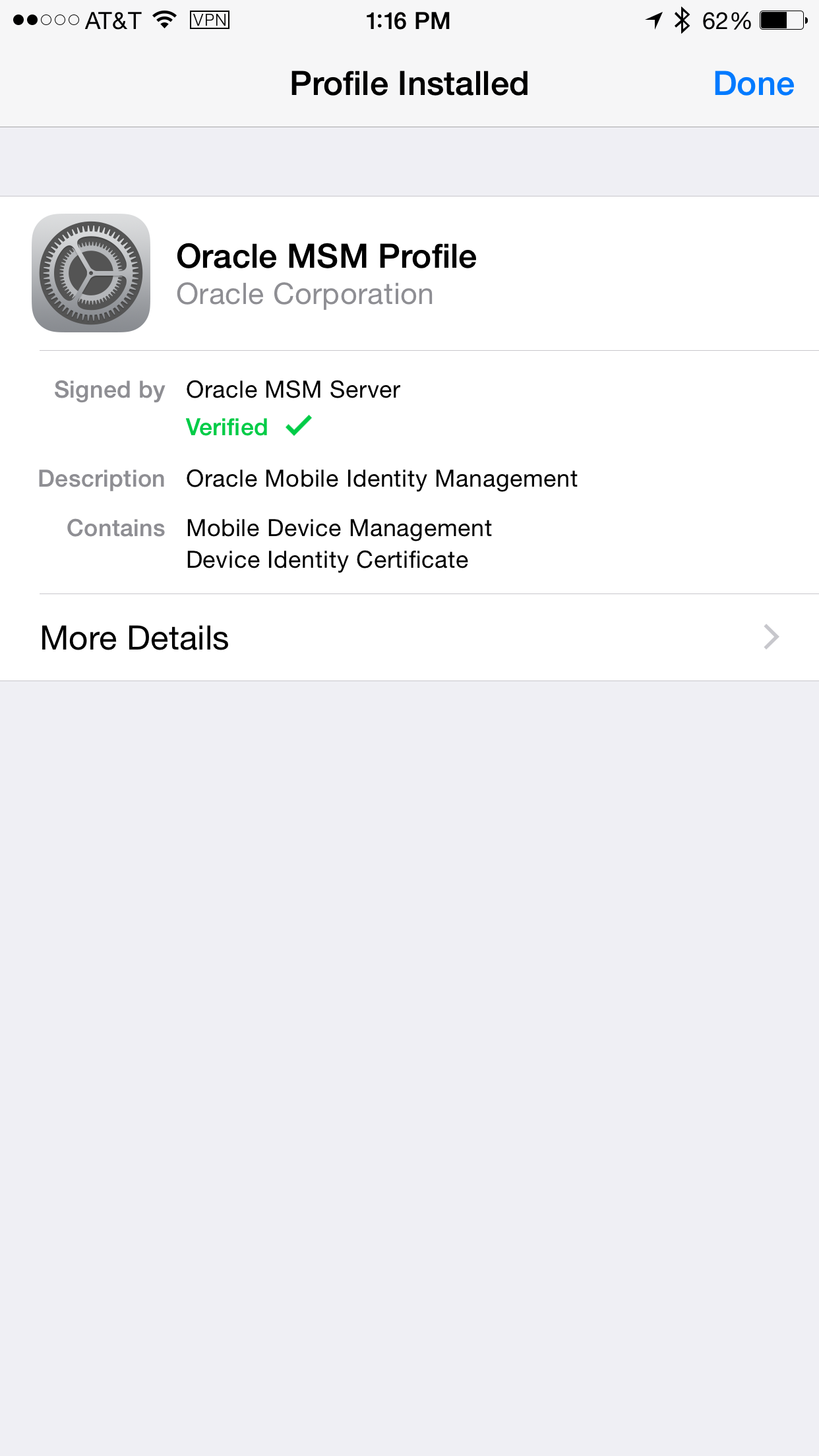Tap the battery level percentage
Screen dimensions: 819x1456
click(x=724, y=20)
